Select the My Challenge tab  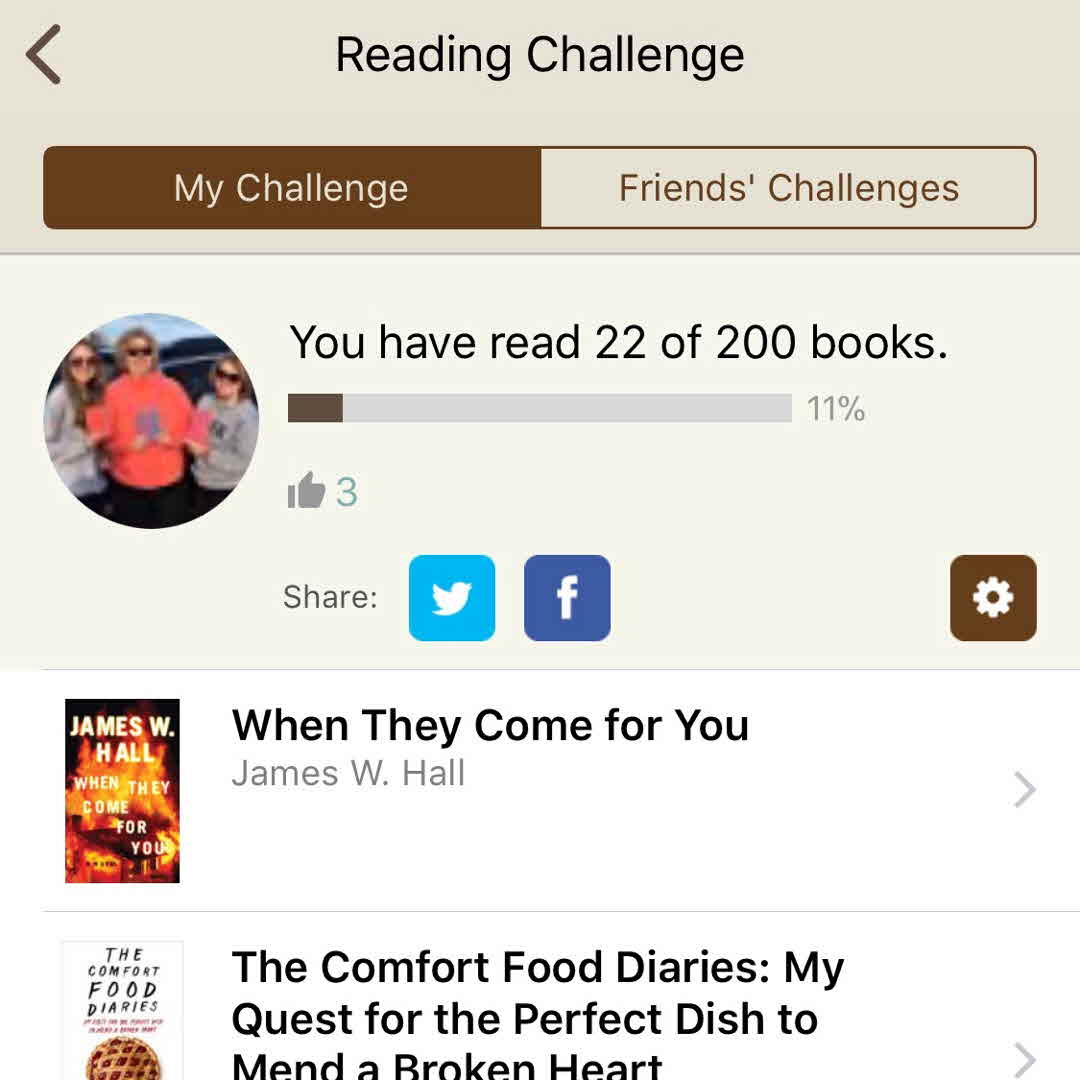pyautogui.click(x=292, y=188)
